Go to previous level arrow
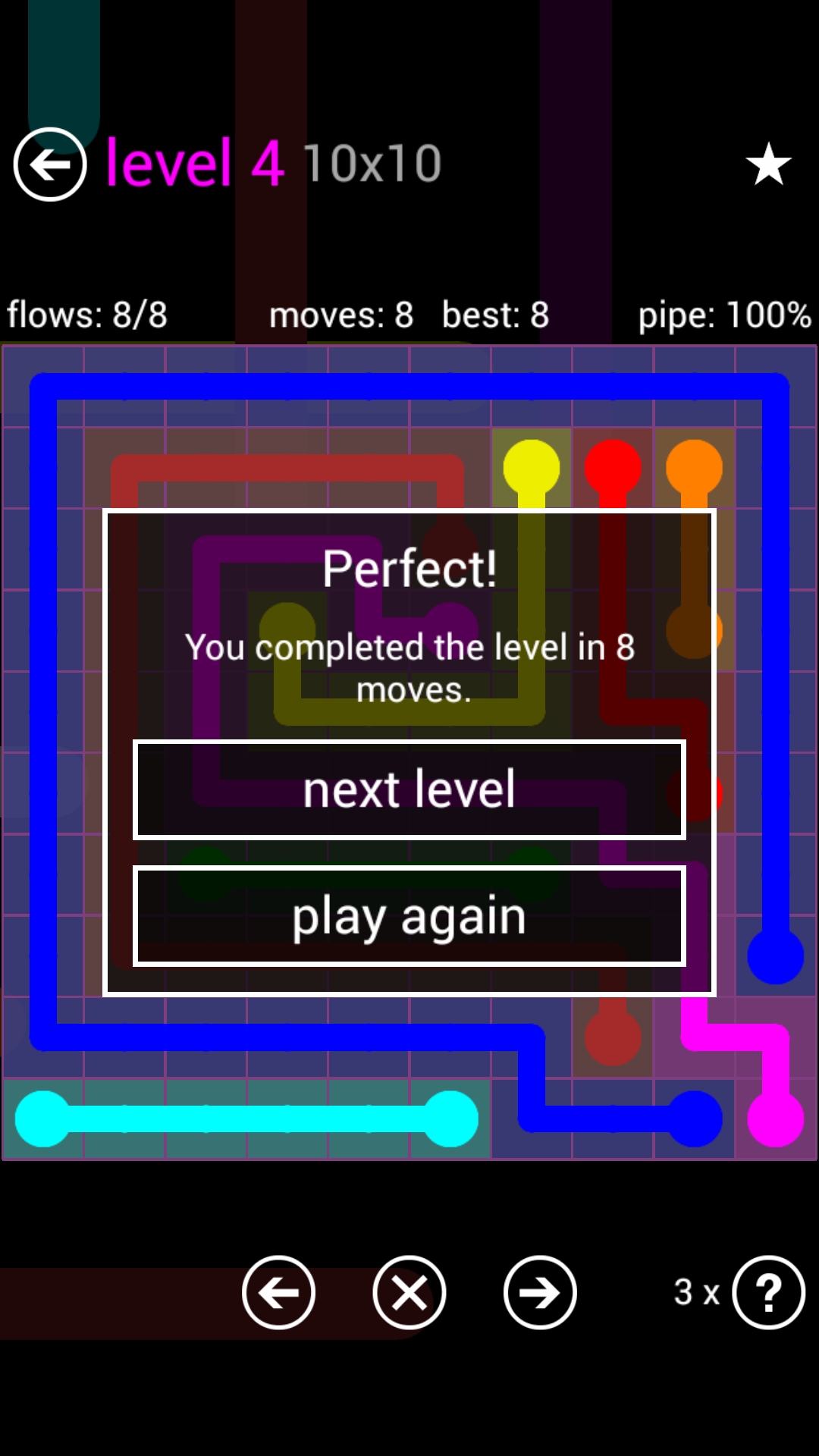The image size is (819, 1456). coord(278,1292)
